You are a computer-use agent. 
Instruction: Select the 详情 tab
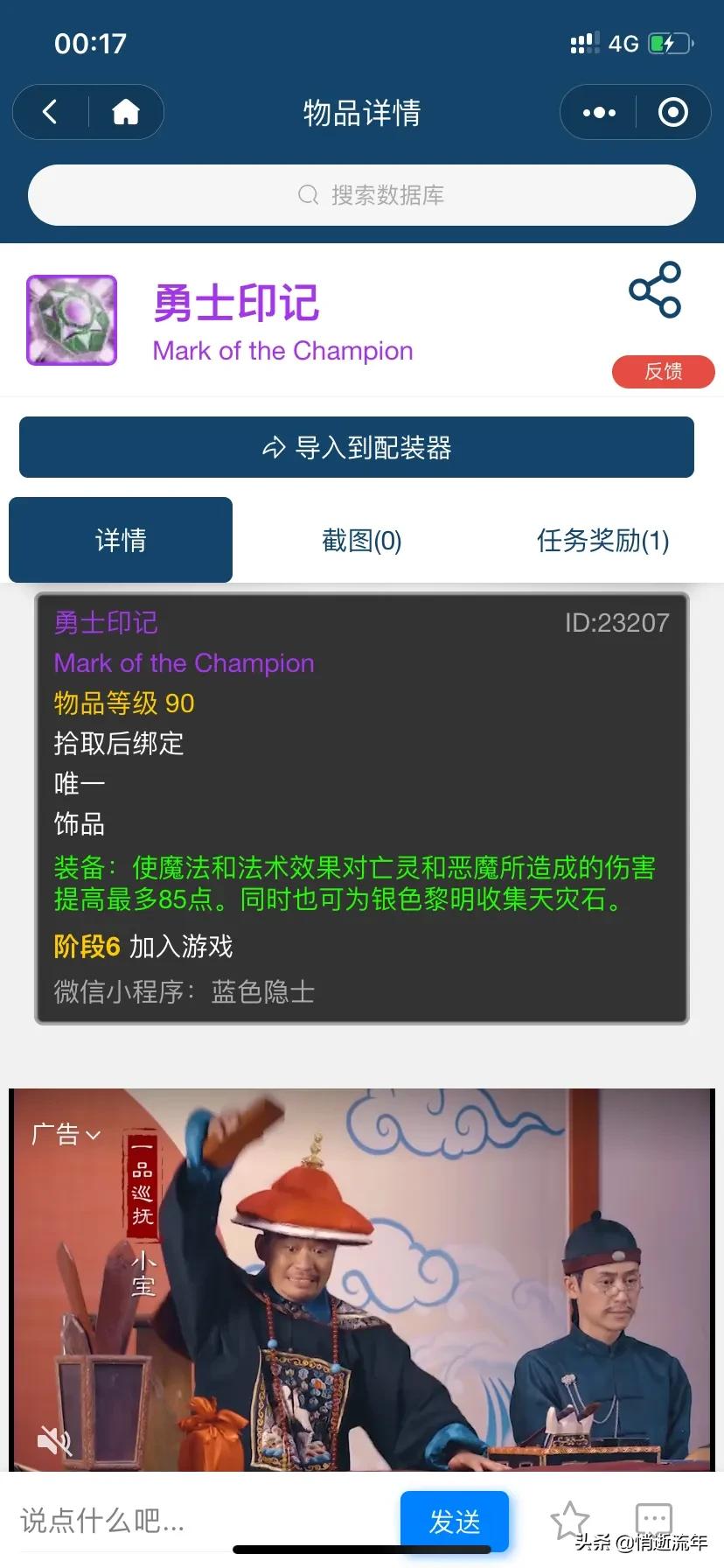point(121,541)
